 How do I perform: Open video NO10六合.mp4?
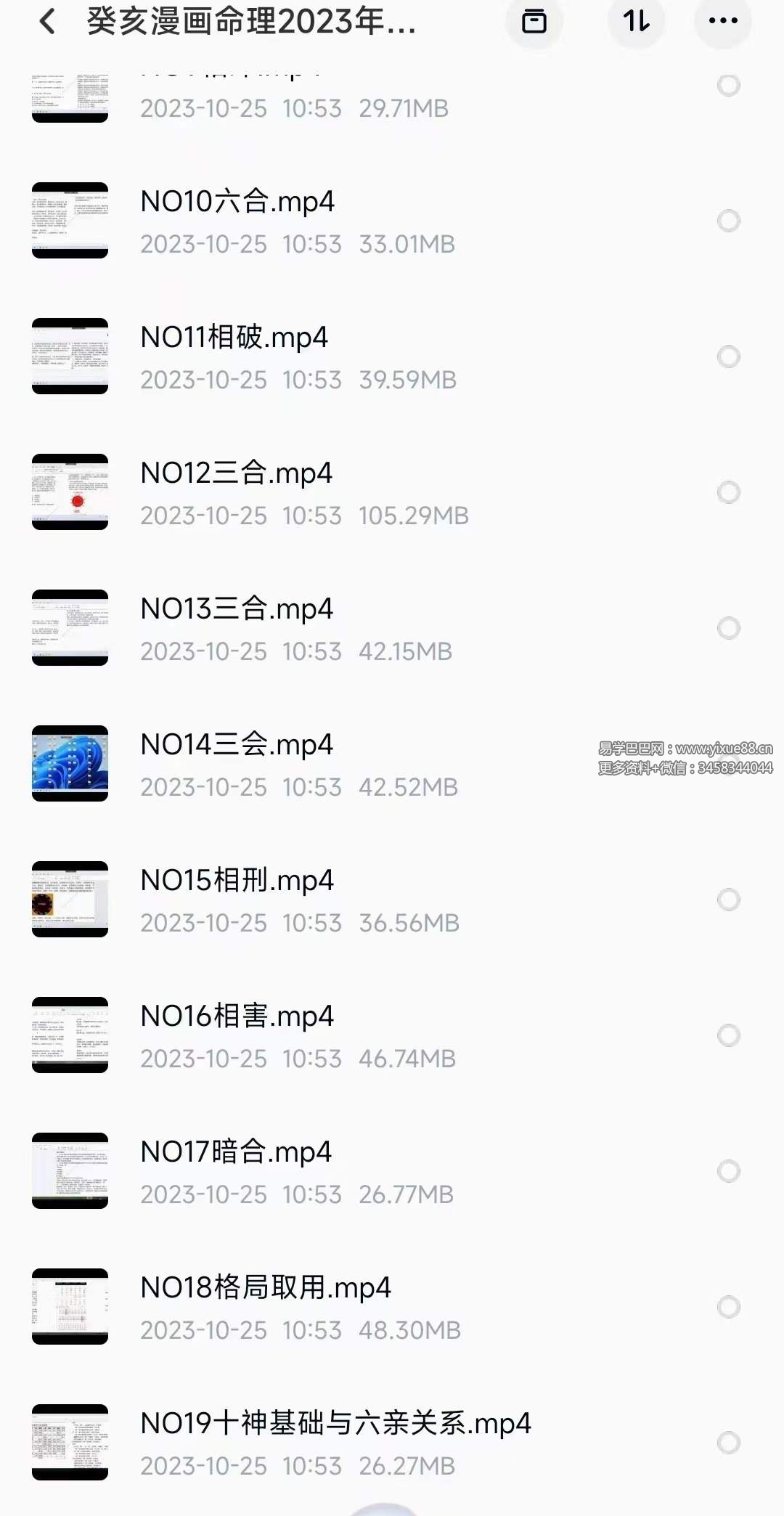point(237,202)
